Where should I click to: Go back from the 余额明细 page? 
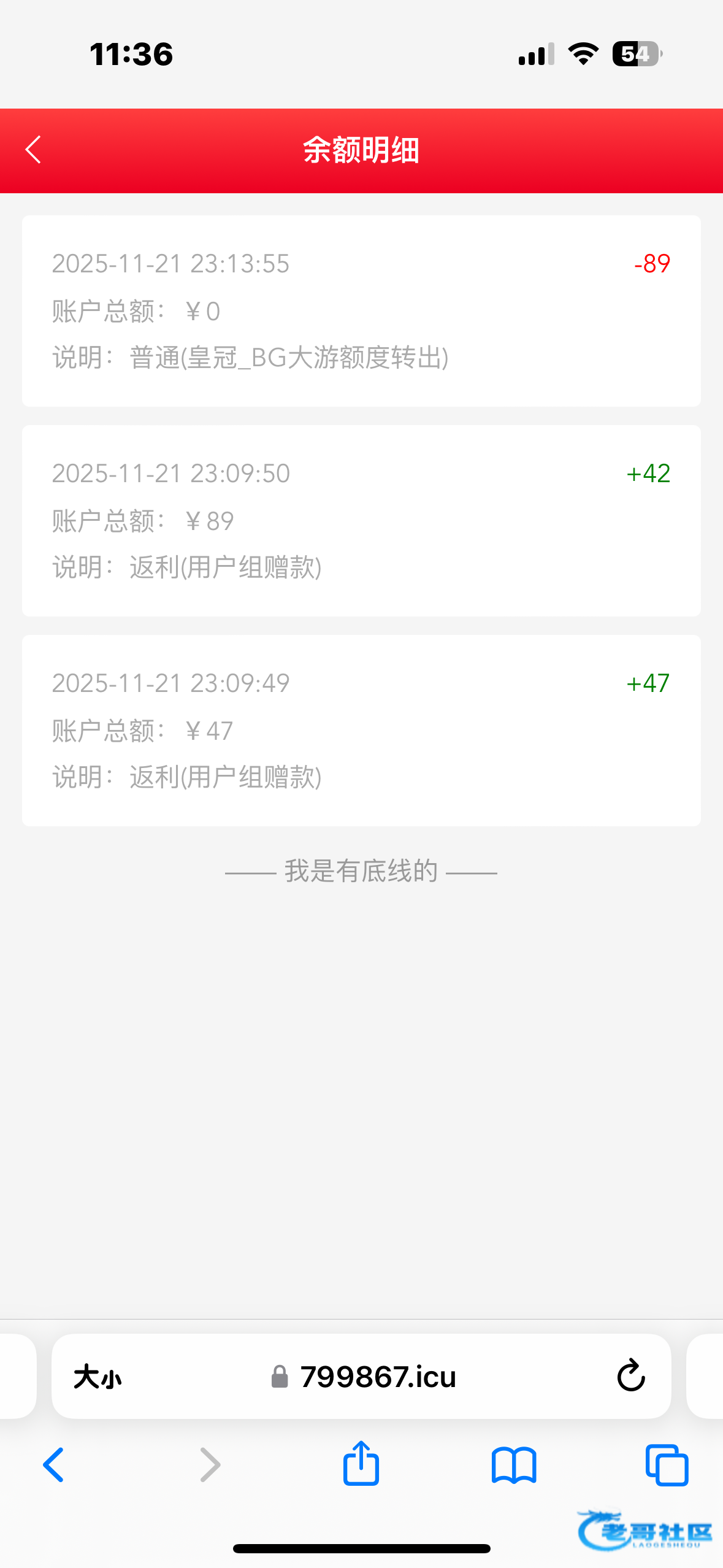(x=33, y=150)
